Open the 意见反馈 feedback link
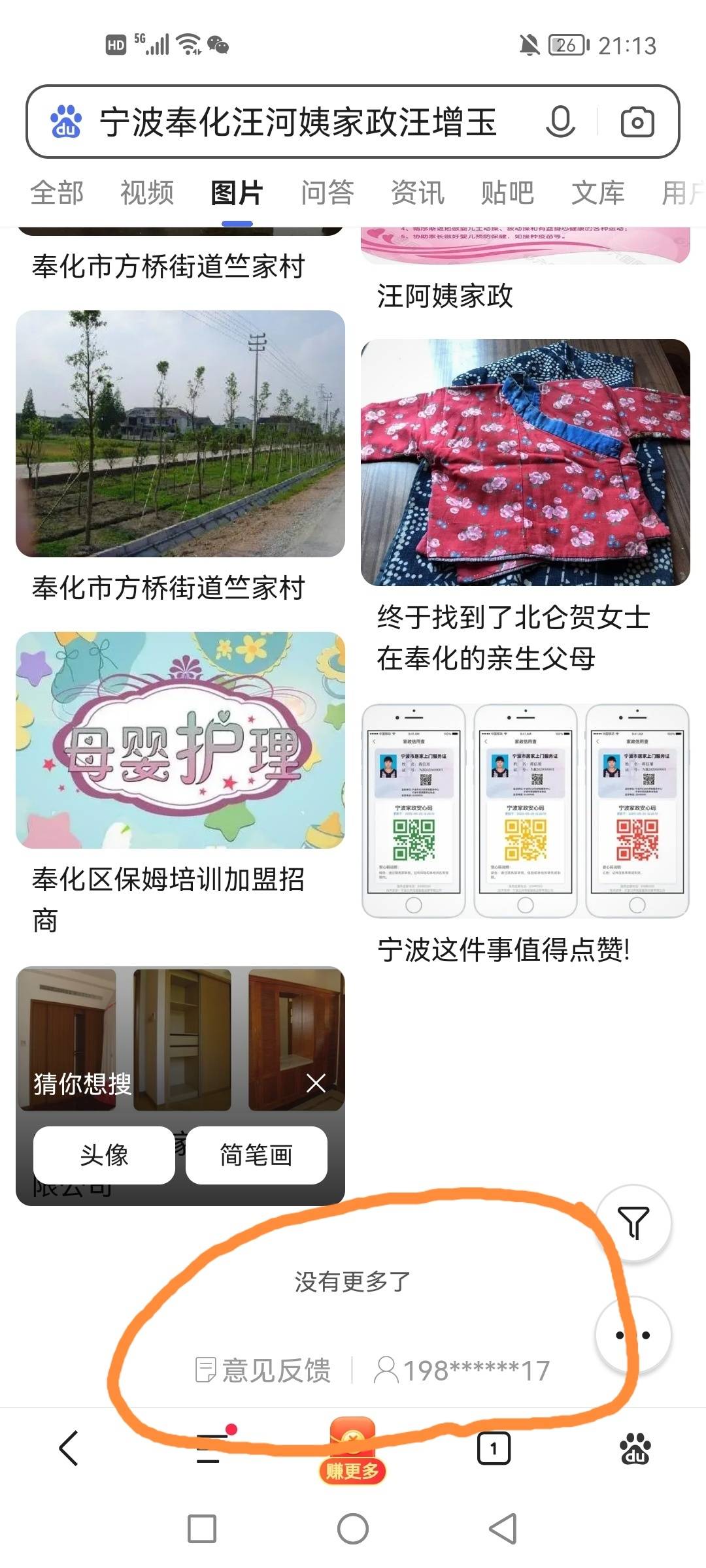Image resolution: width=706 pixels, height=1568 pixels. click(x=264, y=1370)
